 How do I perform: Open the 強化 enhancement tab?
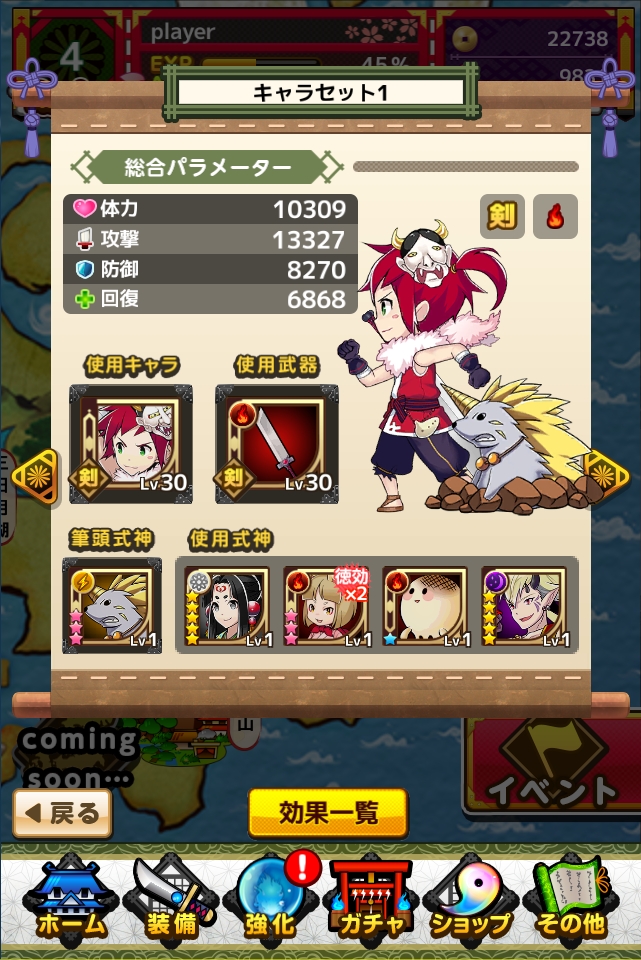(271, 898)
